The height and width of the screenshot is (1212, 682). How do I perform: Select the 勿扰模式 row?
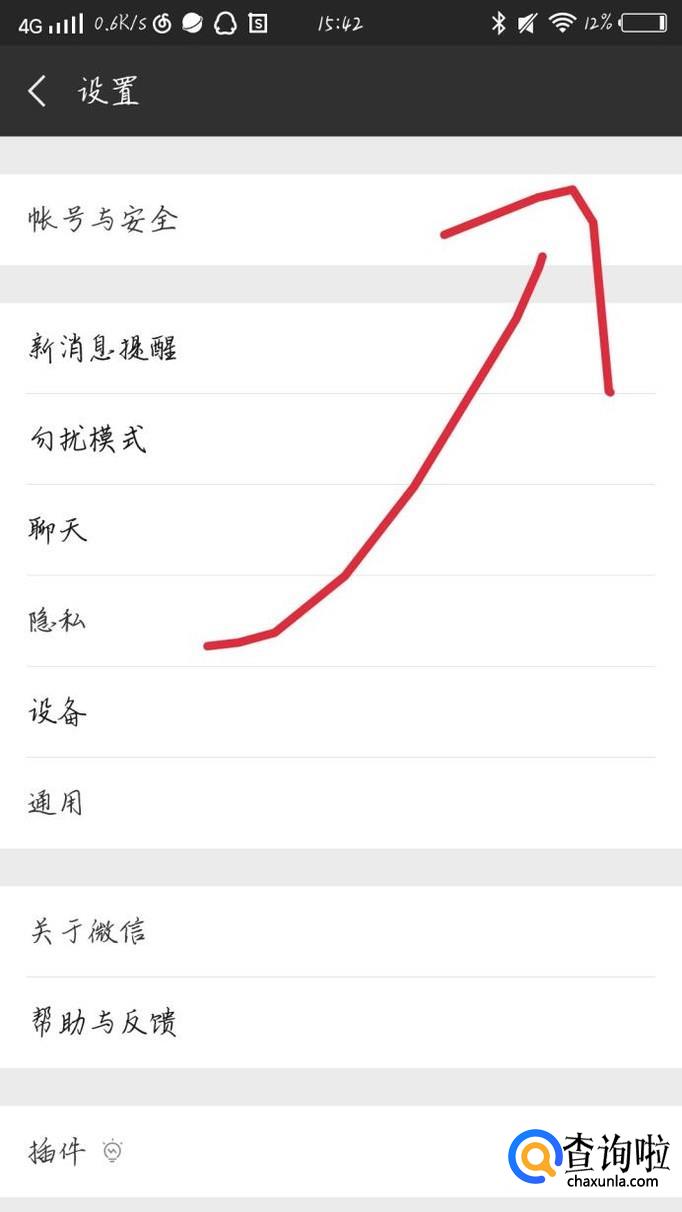point(88,439)
